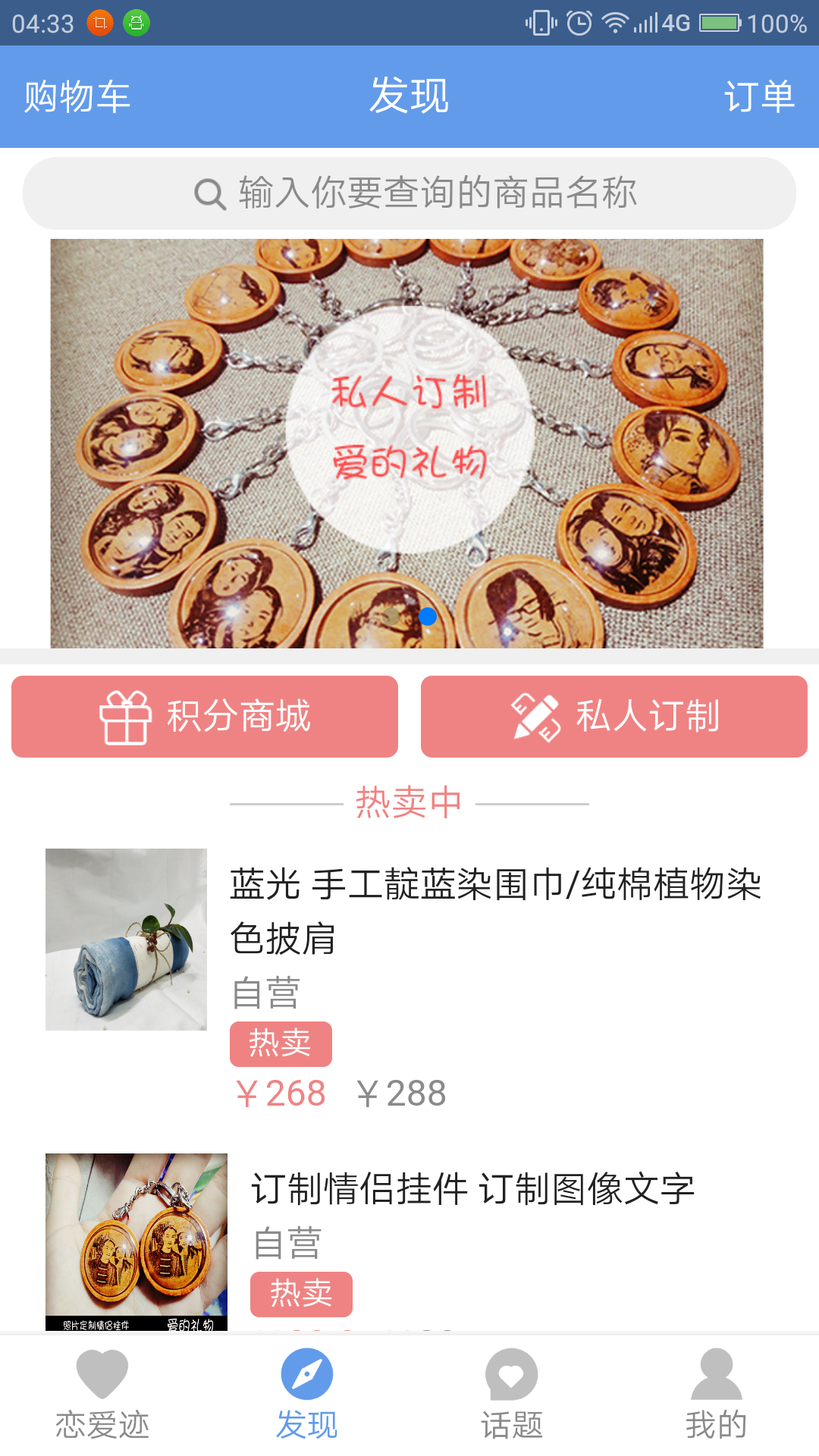Screen dimensions: 819x1456
Task: Select the 发现 tab in bottom navigation
Action: click(x=307, y=1394)
